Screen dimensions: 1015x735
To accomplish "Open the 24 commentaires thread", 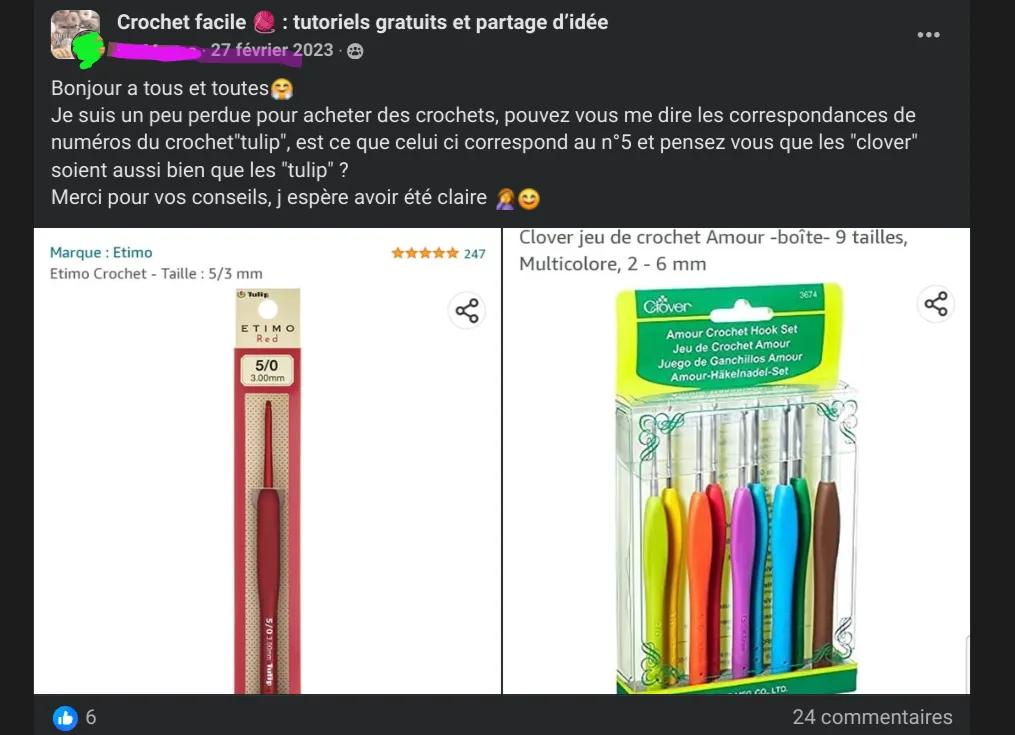I will (872, 717).
